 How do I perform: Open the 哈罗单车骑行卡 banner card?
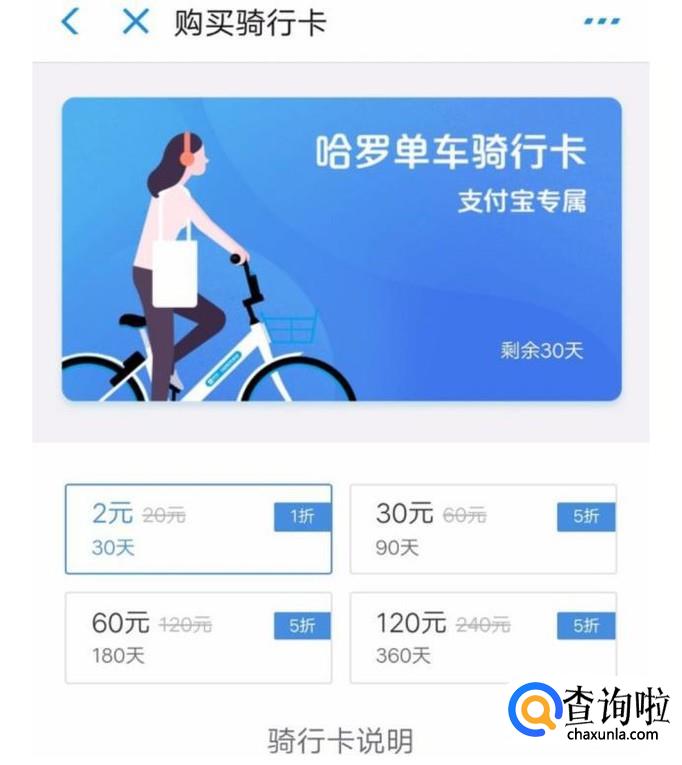click(341, 249)
